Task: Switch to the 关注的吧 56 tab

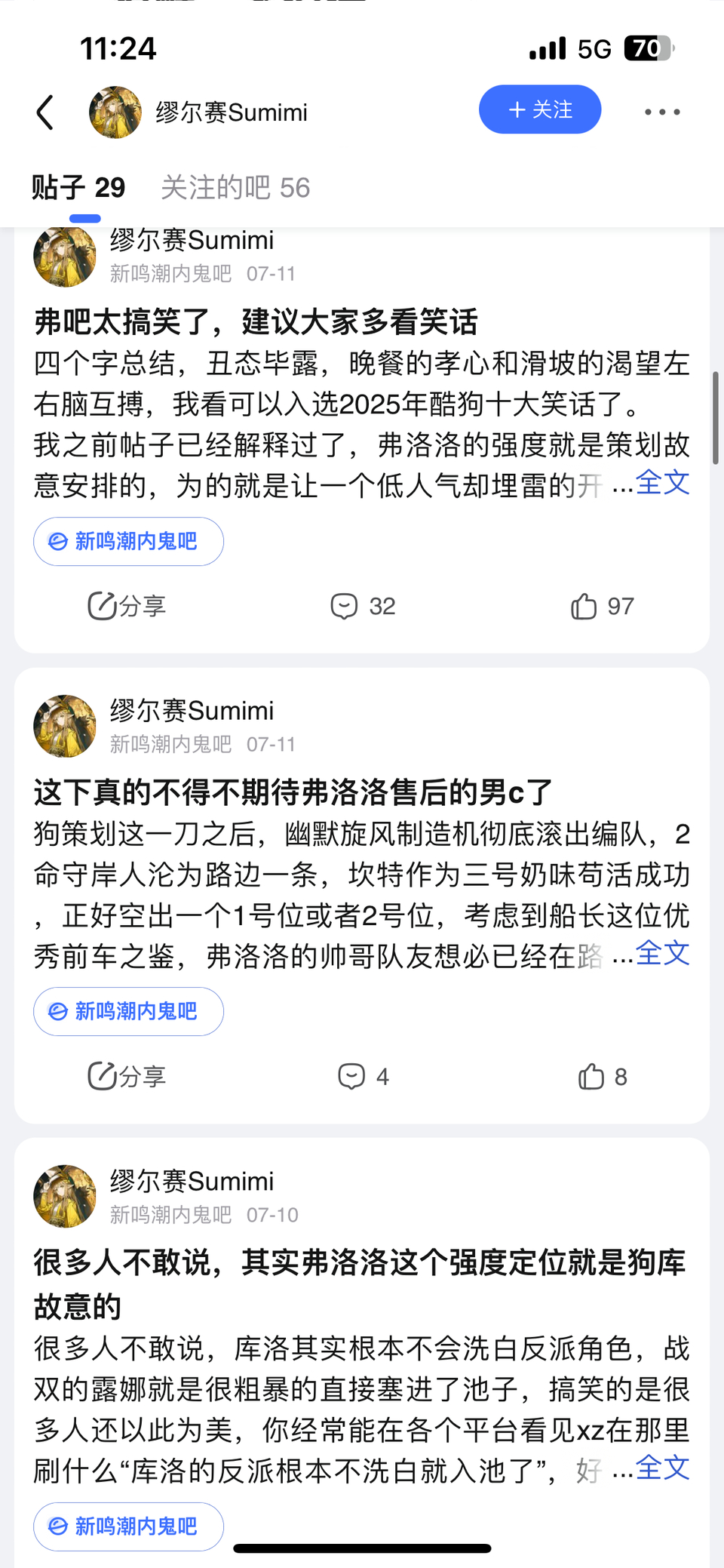Action: 235,187
